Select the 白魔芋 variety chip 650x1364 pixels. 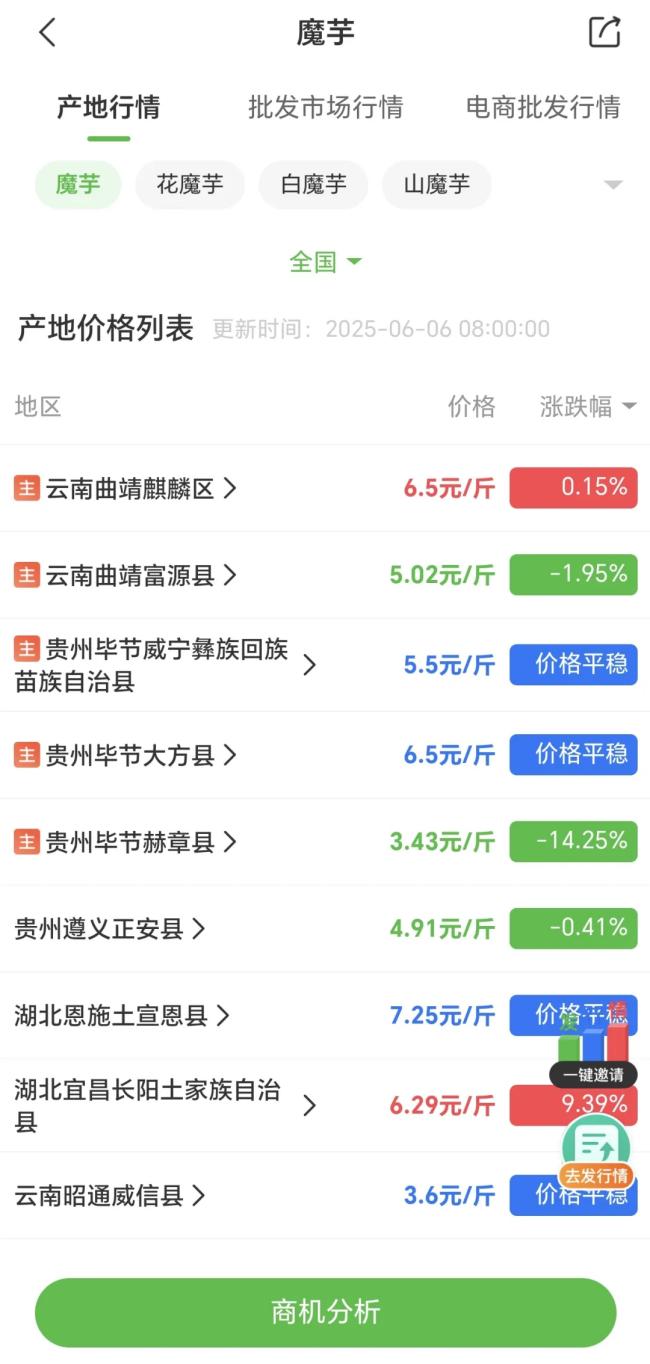point(313,185)
